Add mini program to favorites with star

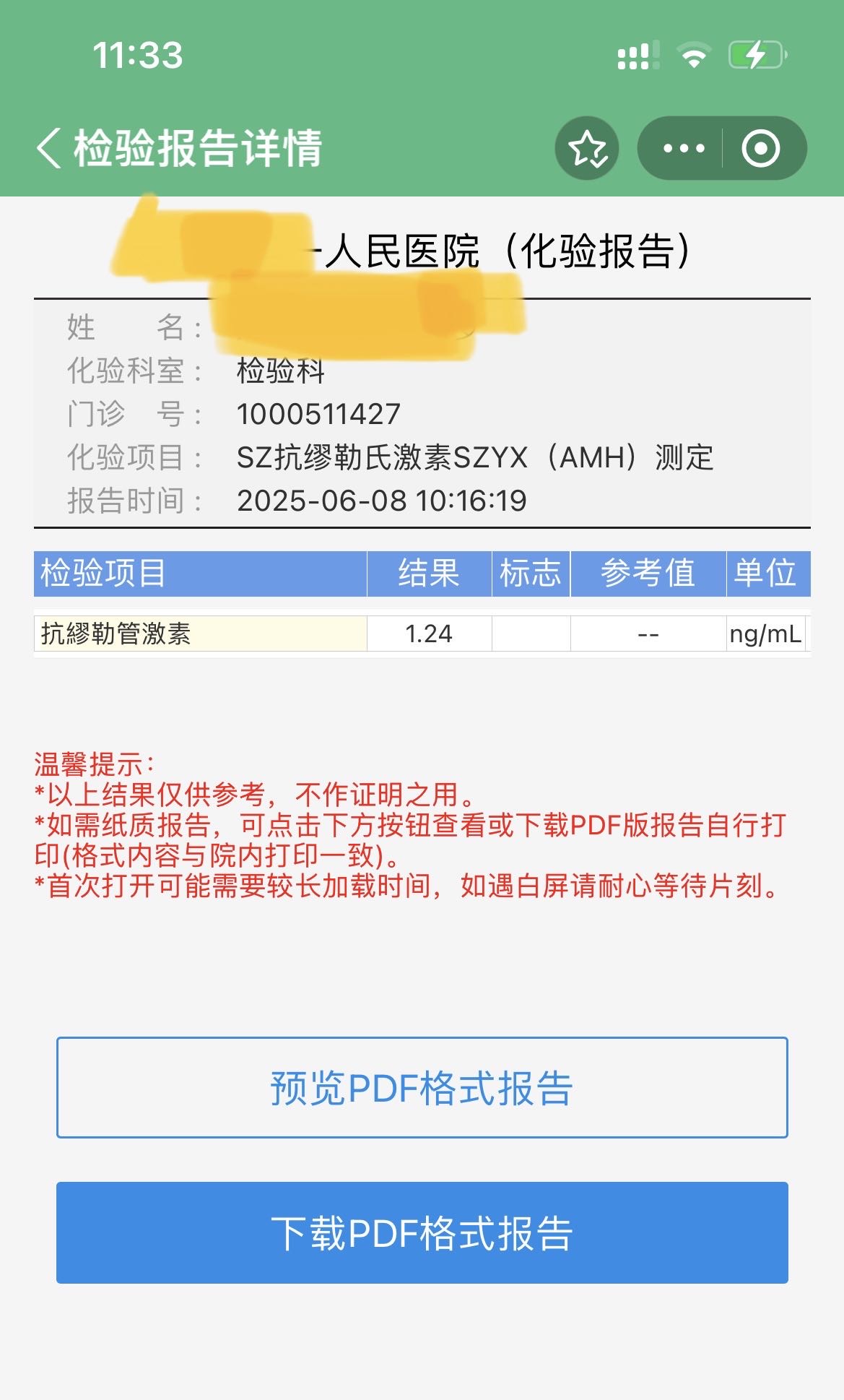[587, 149]
